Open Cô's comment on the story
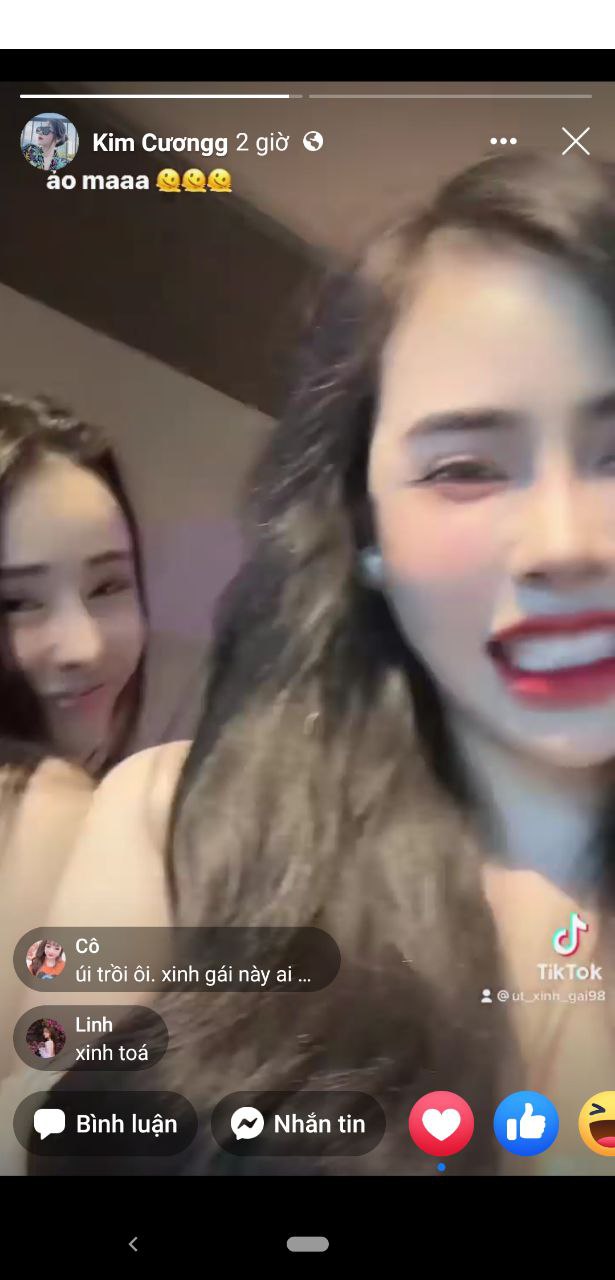Image resolution: width=615 pixels, height=1280 pixels. tap(177, 960)
